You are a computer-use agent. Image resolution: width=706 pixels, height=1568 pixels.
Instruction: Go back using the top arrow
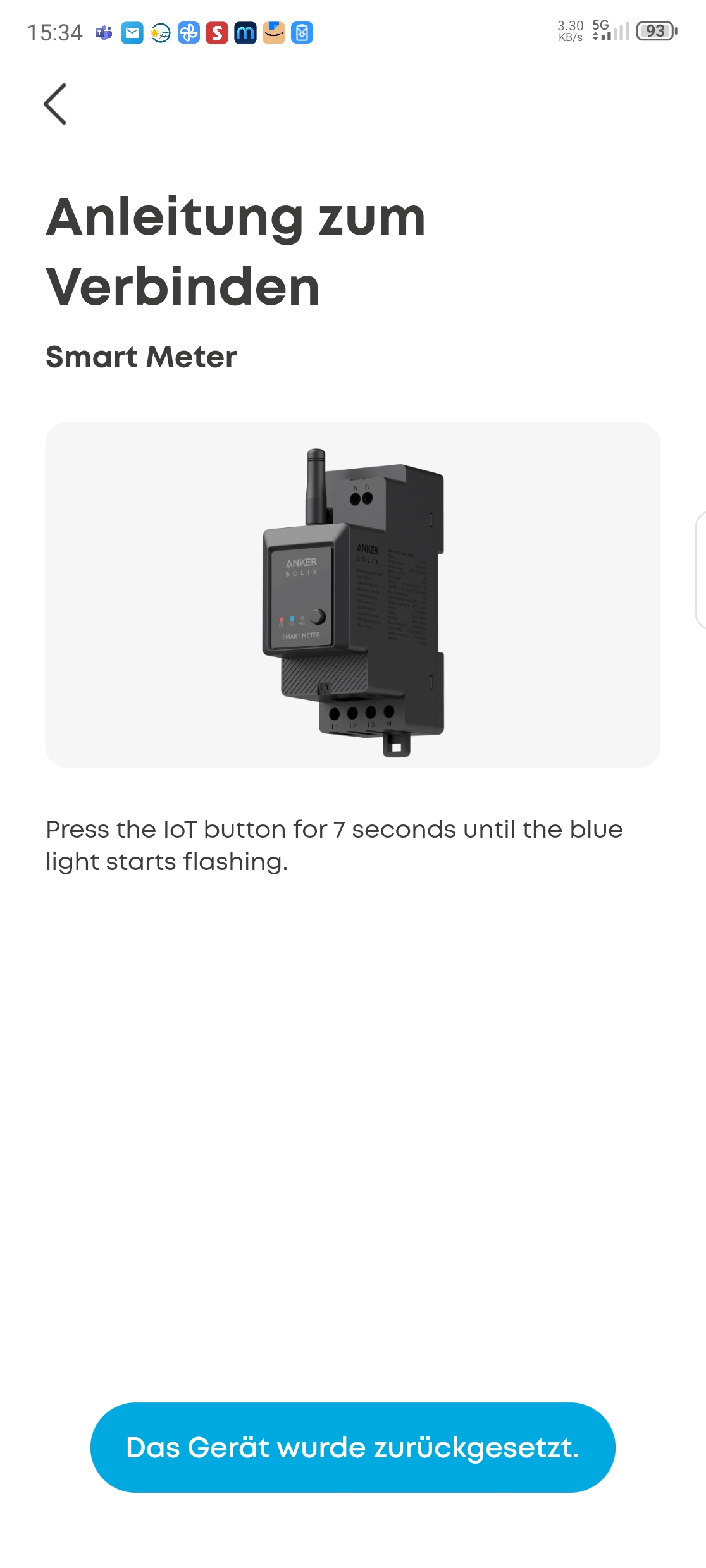click(55, 104)
